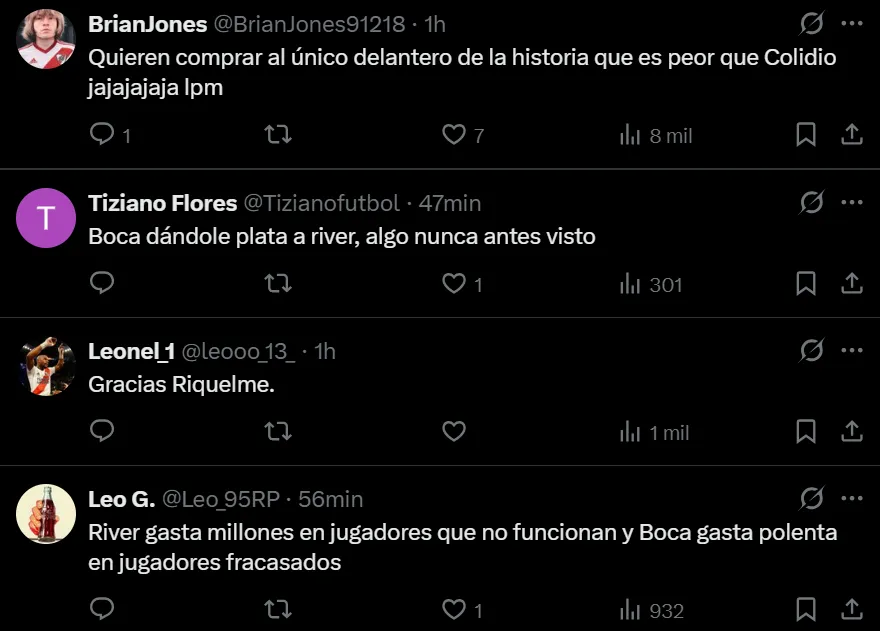The height and width of the screenshot is (631, 880).
Task: View analytics on Leonel_1's tweet
Action: tap(655, 432)
